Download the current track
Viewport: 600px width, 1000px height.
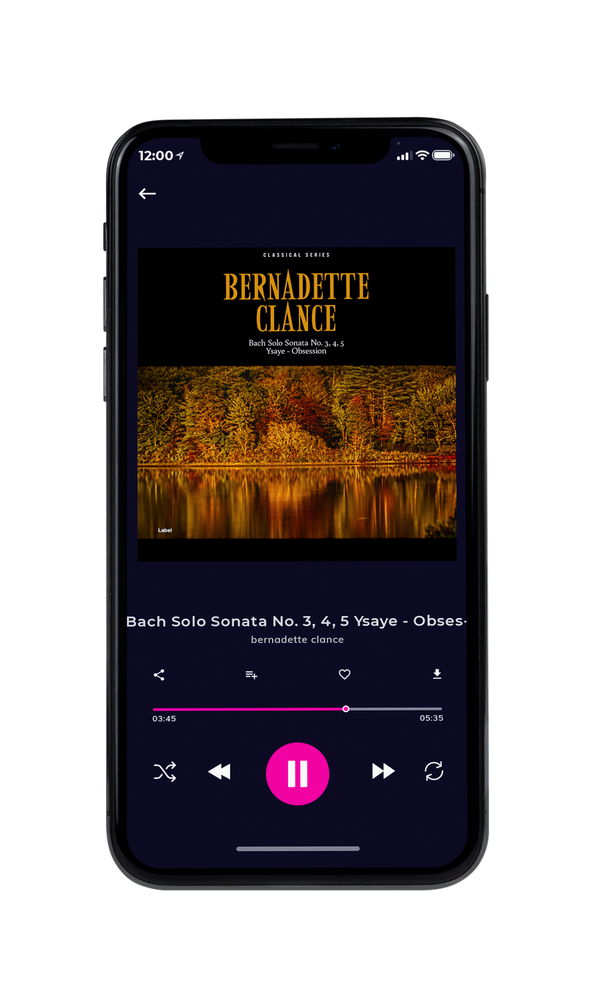(437, 673)
